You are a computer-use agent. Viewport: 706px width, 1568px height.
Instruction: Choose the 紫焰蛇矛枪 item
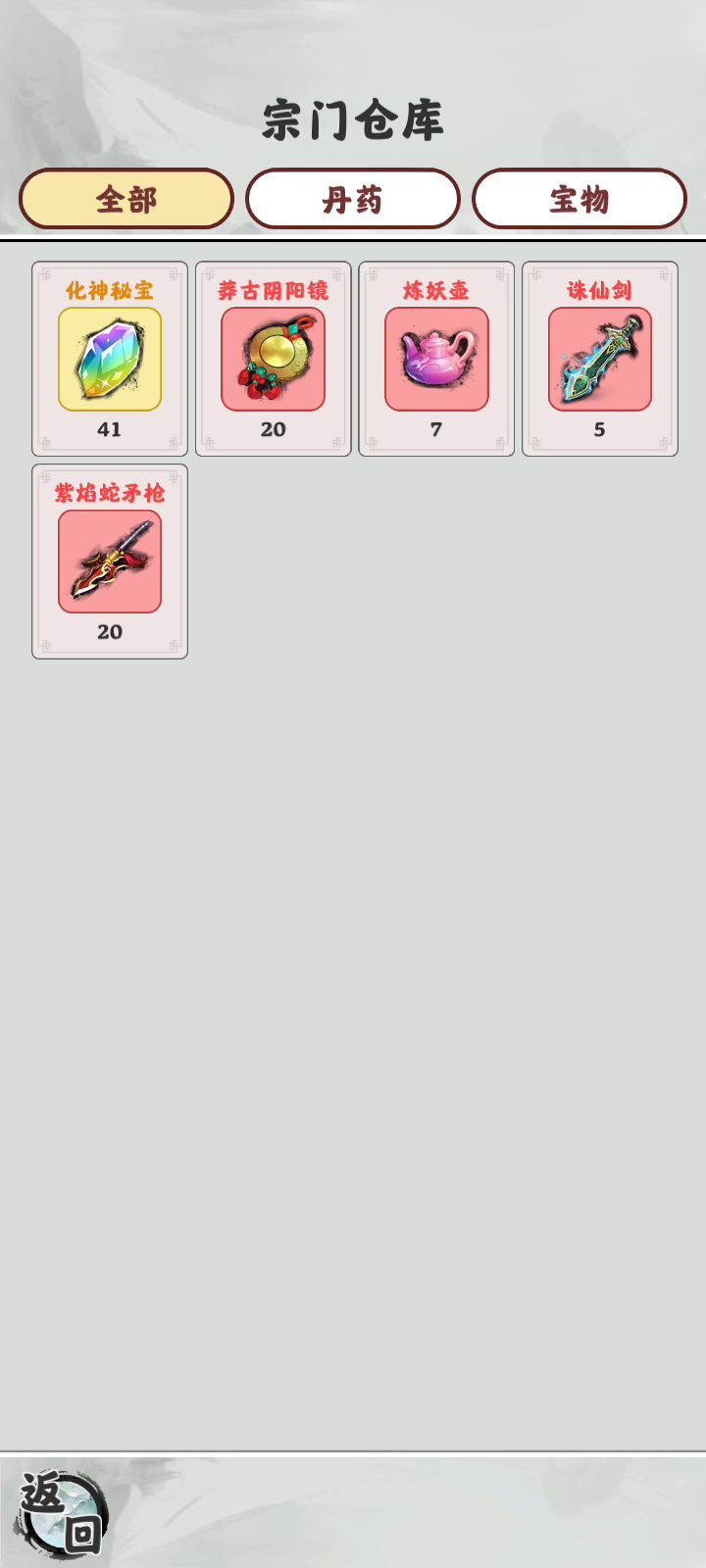click(110, 561)
